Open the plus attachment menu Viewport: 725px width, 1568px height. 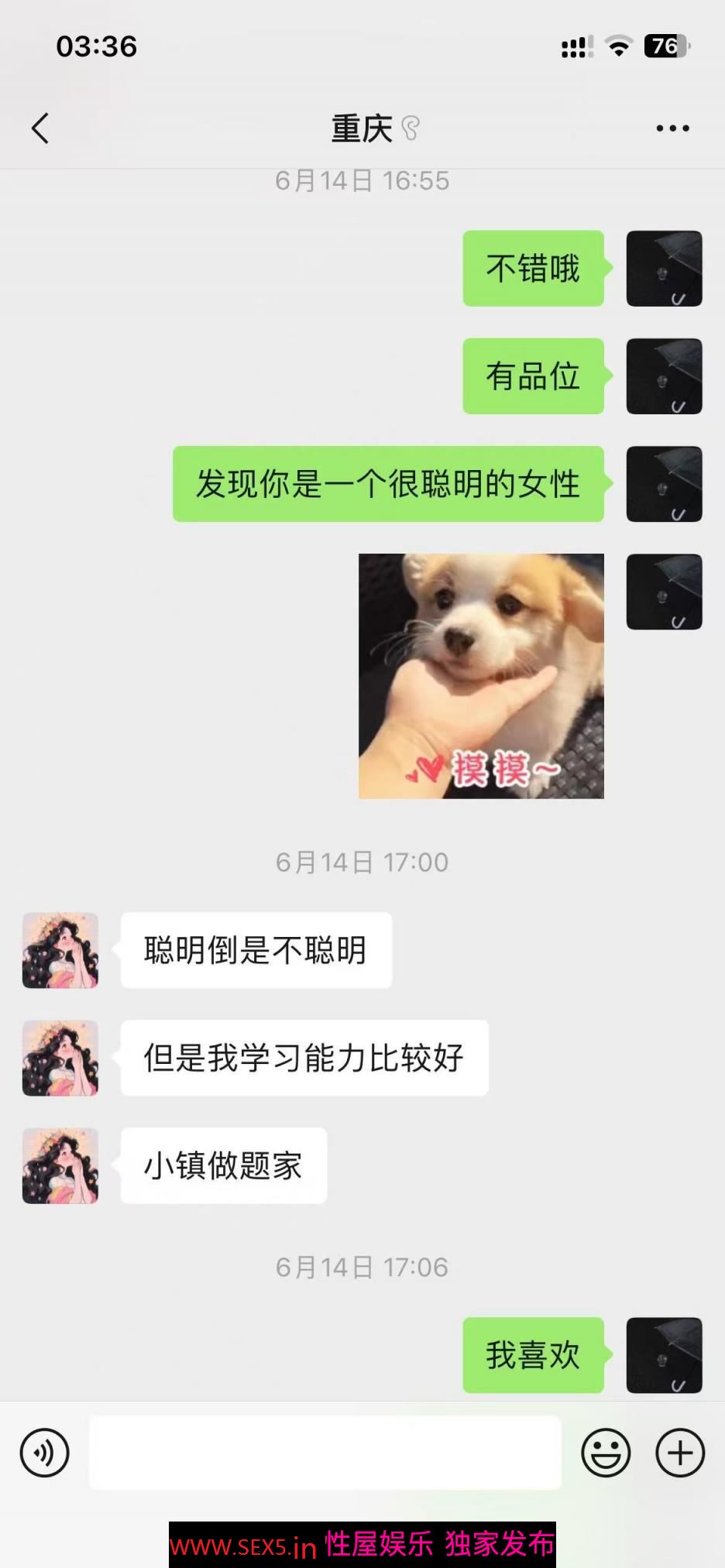click(x=680, y=1453)
